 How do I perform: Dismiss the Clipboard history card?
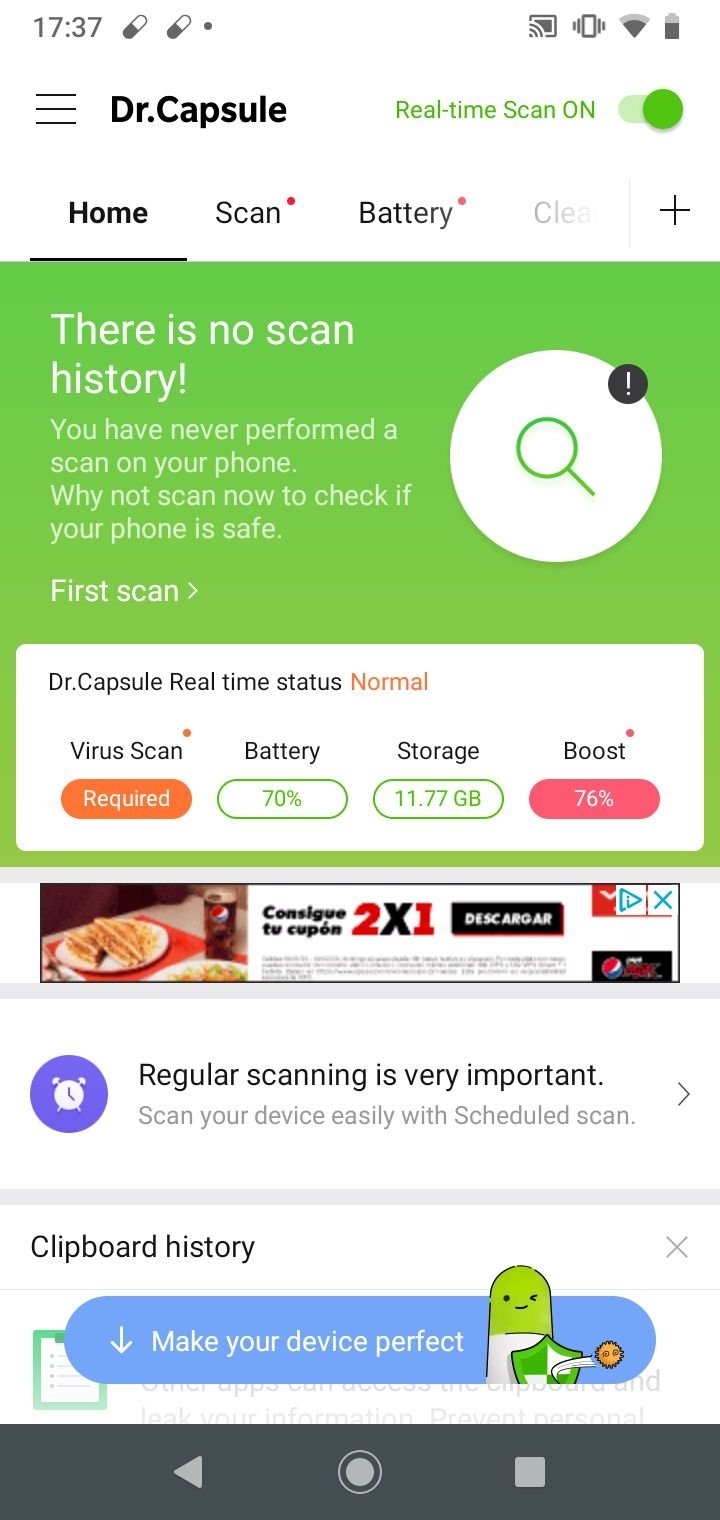(x=677, y=1247)
